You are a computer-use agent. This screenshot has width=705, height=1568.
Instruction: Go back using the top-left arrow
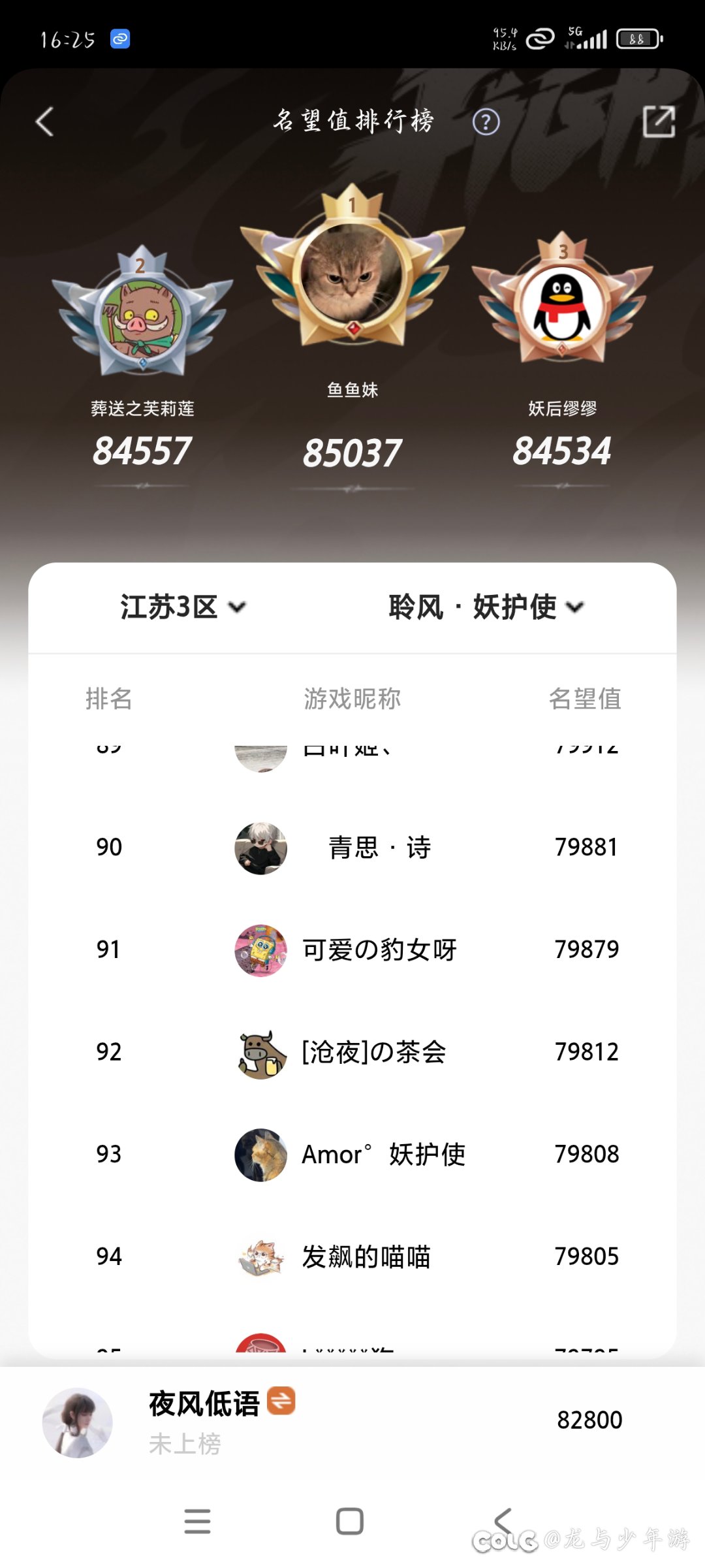point(44,122)
